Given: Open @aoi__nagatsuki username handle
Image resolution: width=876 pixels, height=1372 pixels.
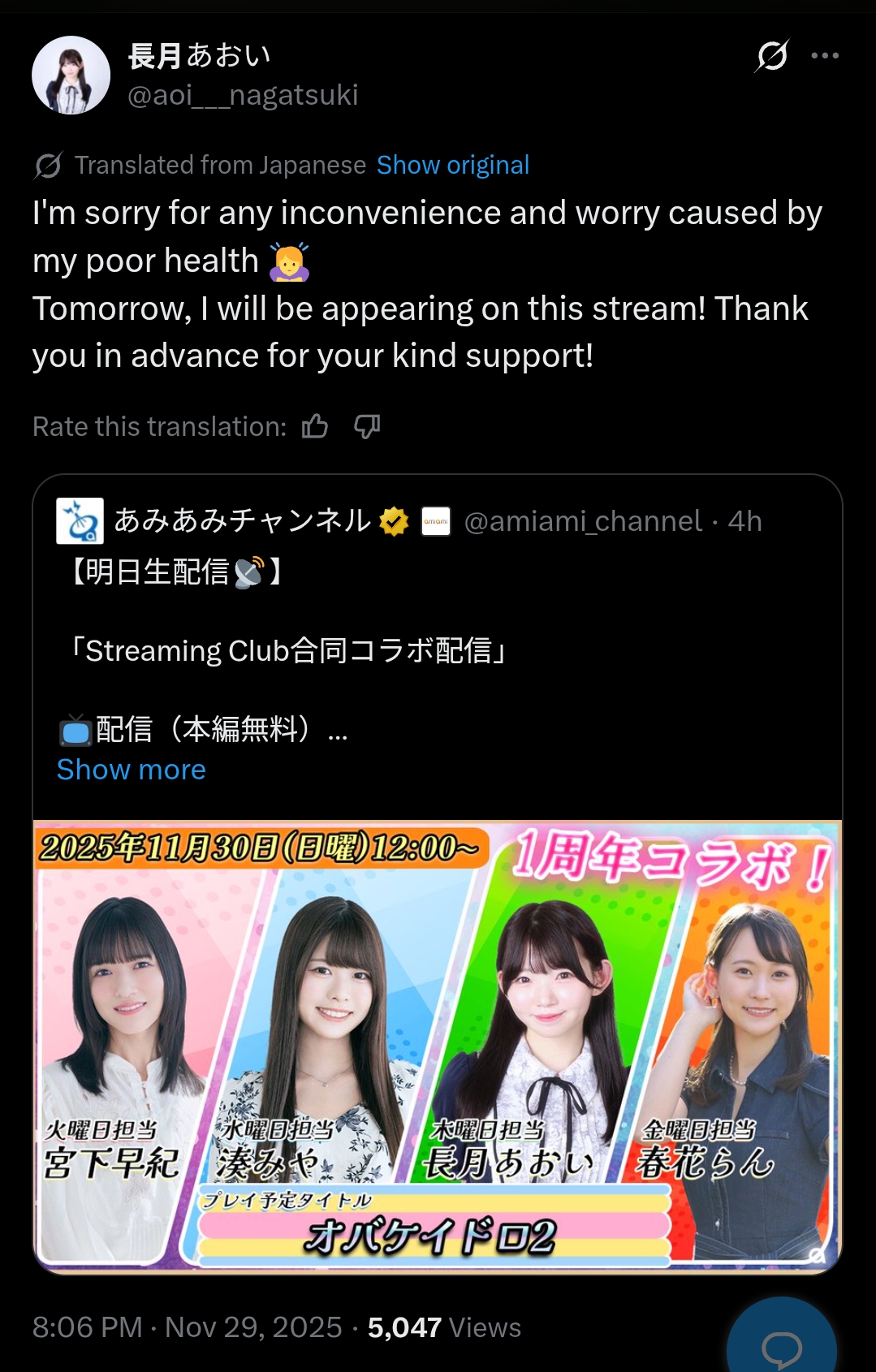Looking at the screenshot, I should pyautogui.click(x=243, y=95).
